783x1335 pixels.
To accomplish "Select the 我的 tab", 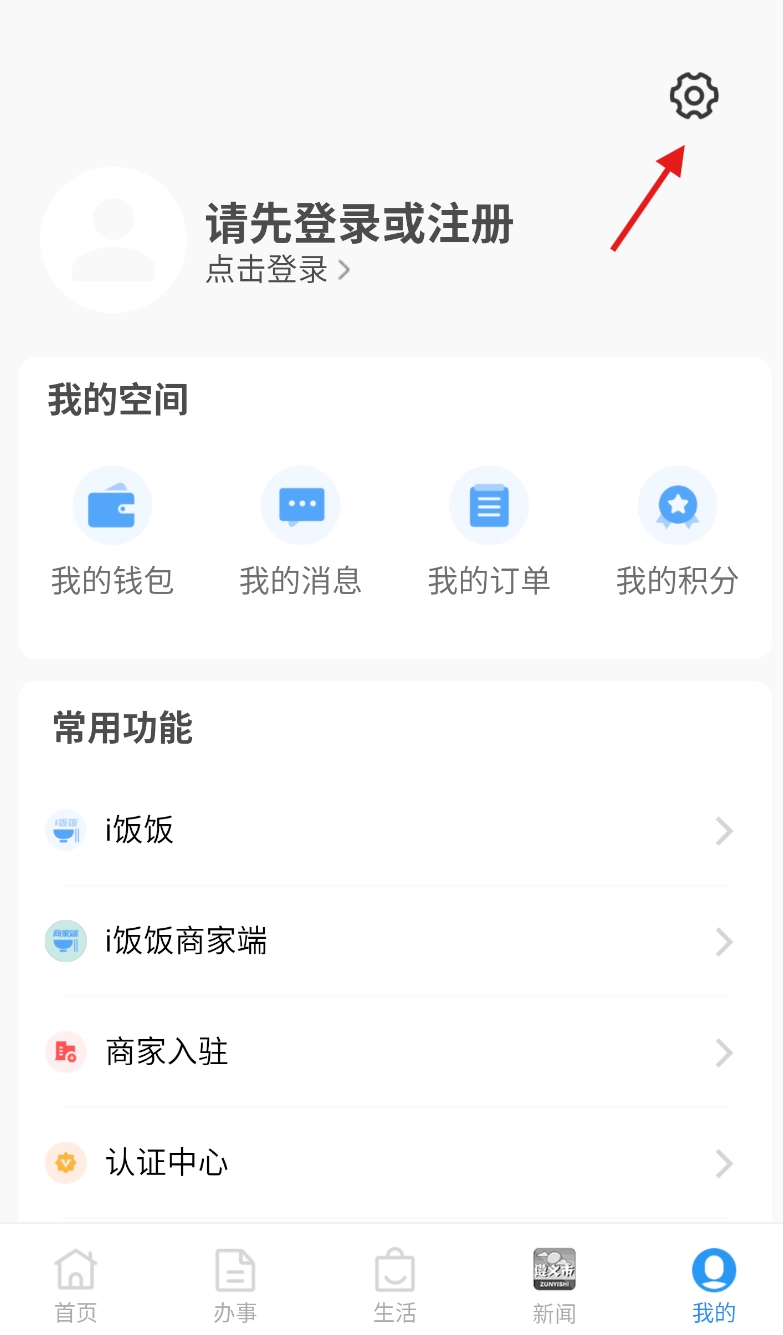I will tap(714, 1285).
